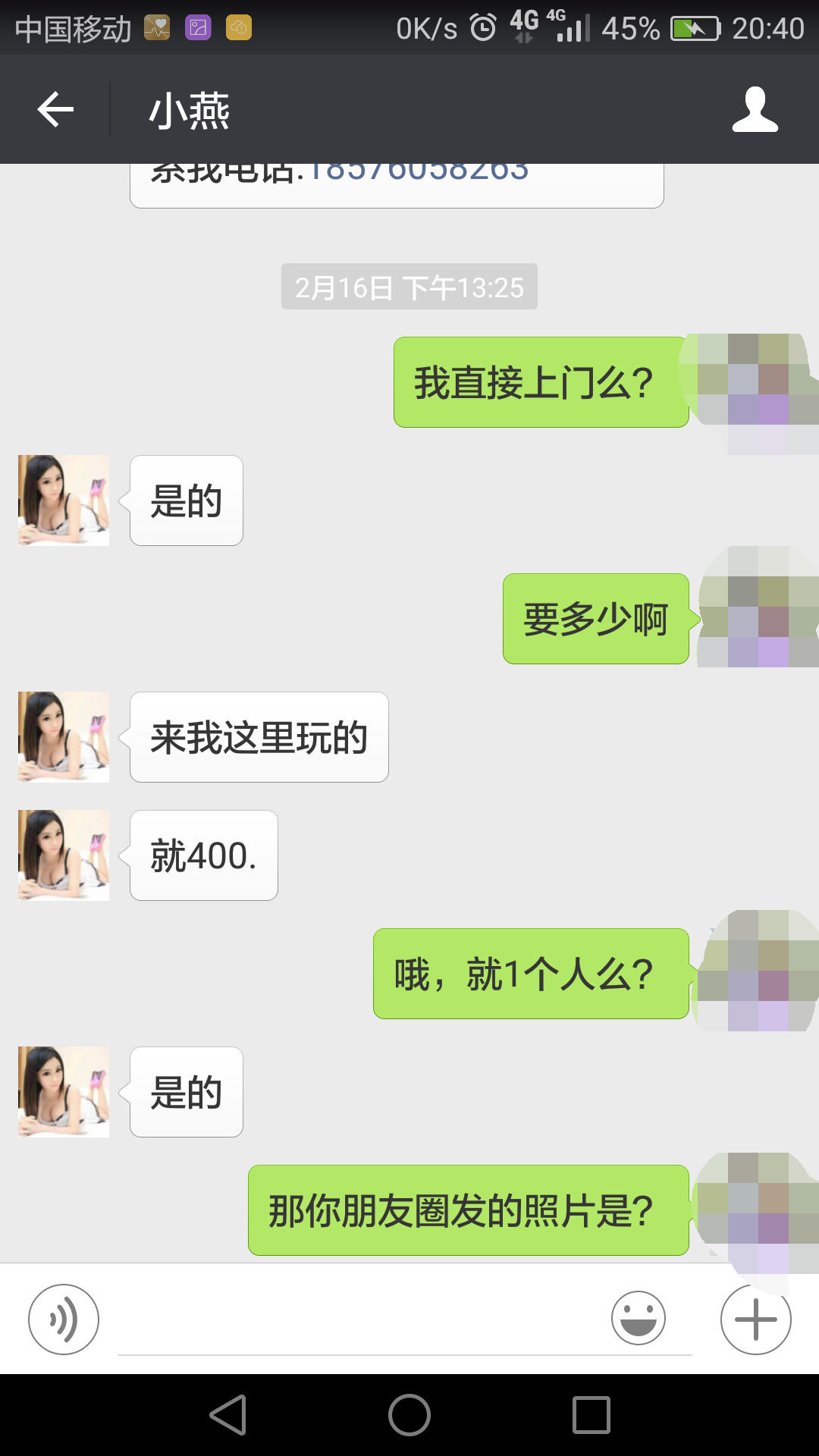This screenshot has width=819, height=1456.
Task: Go back from the 小燕 chat
Action: click(55, 110)
